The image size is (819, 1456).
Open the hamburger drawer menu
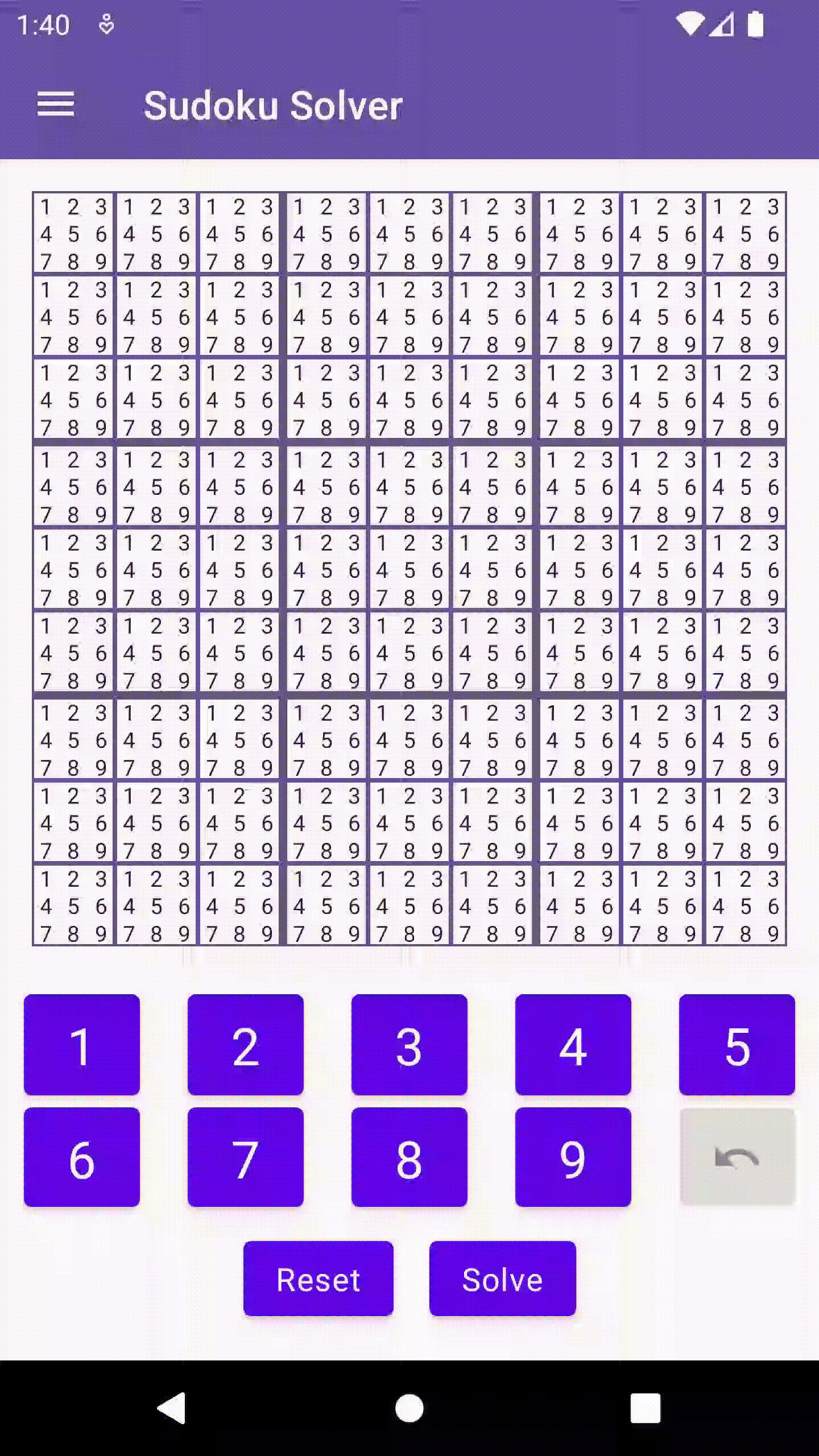click(56, 105)
